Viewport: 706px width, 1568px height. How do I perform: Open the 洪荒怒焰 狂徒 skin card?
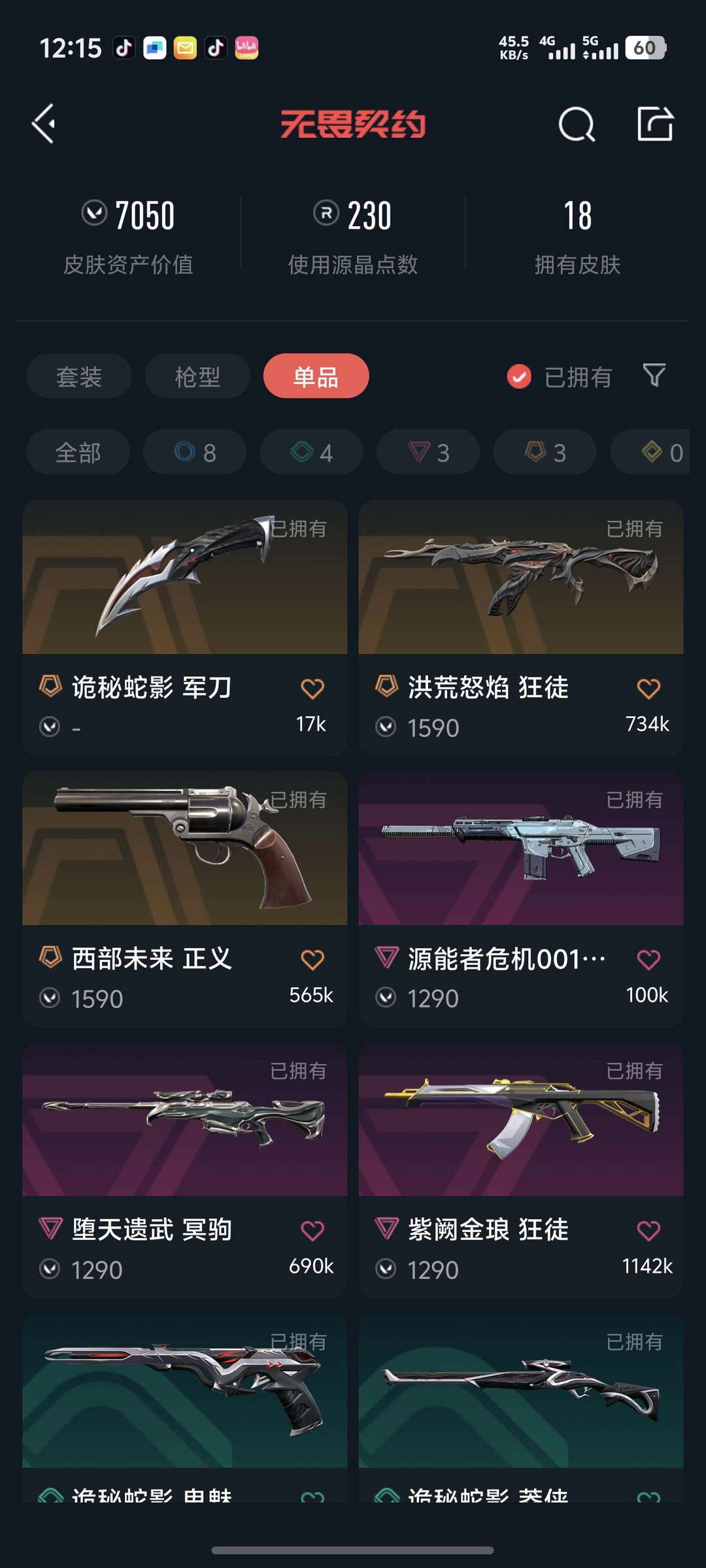(521, 629)
